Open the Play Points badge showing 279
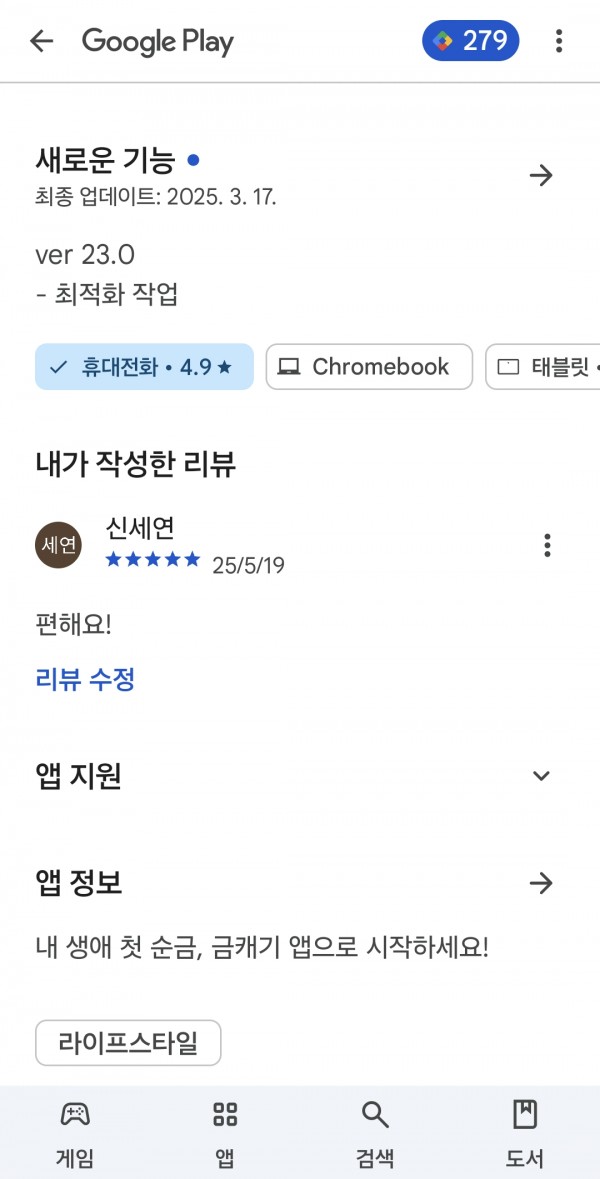 coord(471,41)
